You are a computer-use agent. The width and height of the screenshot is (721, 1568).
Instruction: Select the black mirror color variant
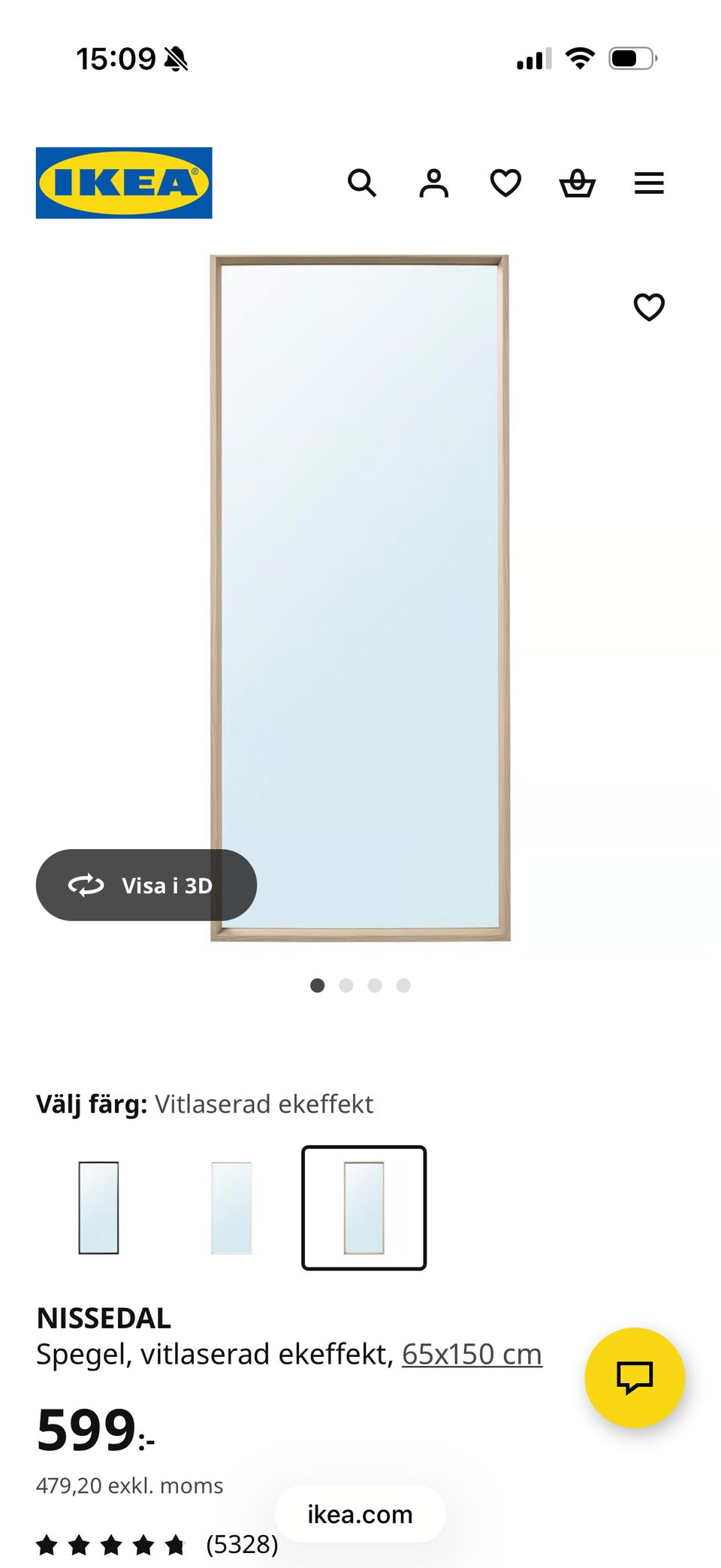tap(98, 1207)
